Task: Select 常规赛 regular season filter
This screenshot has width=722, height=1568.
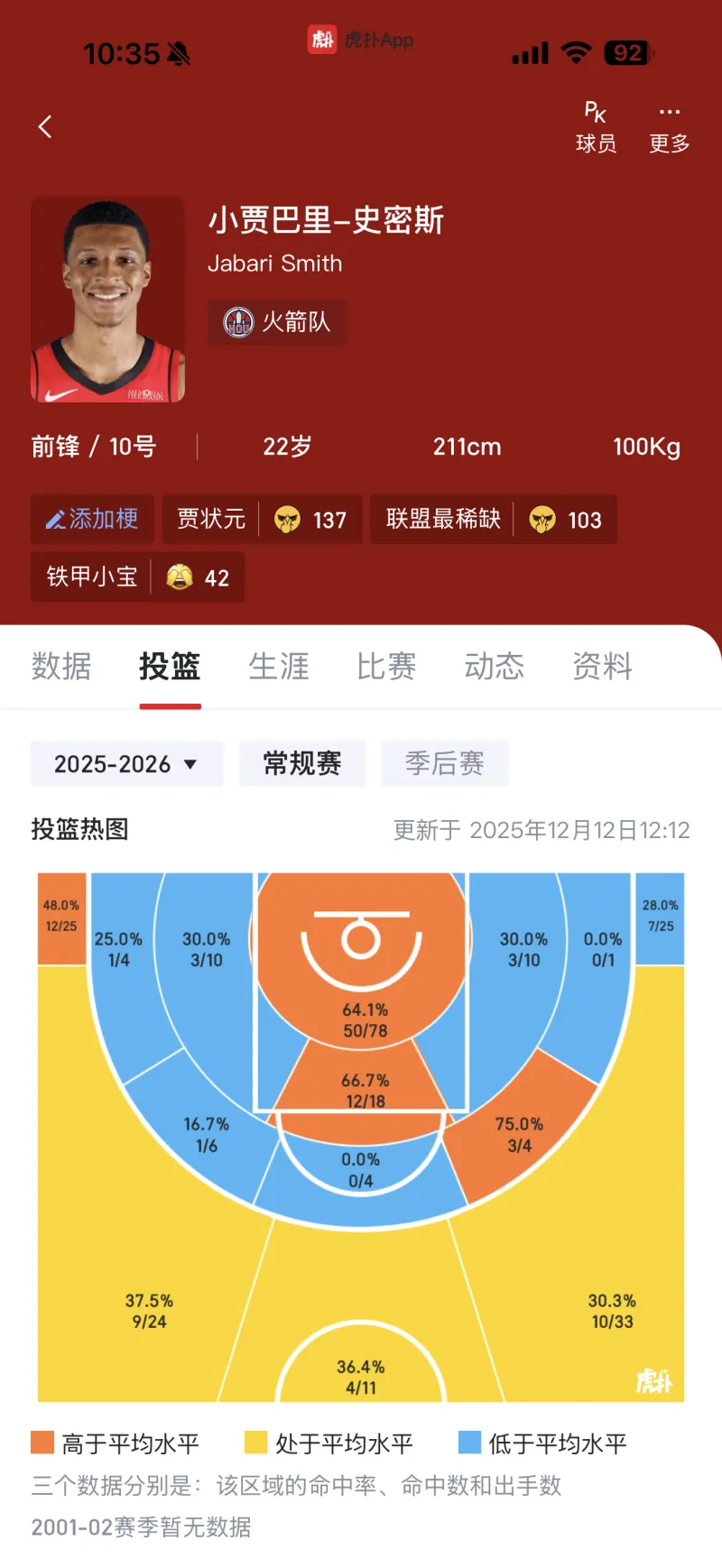Action: [302, 764]
